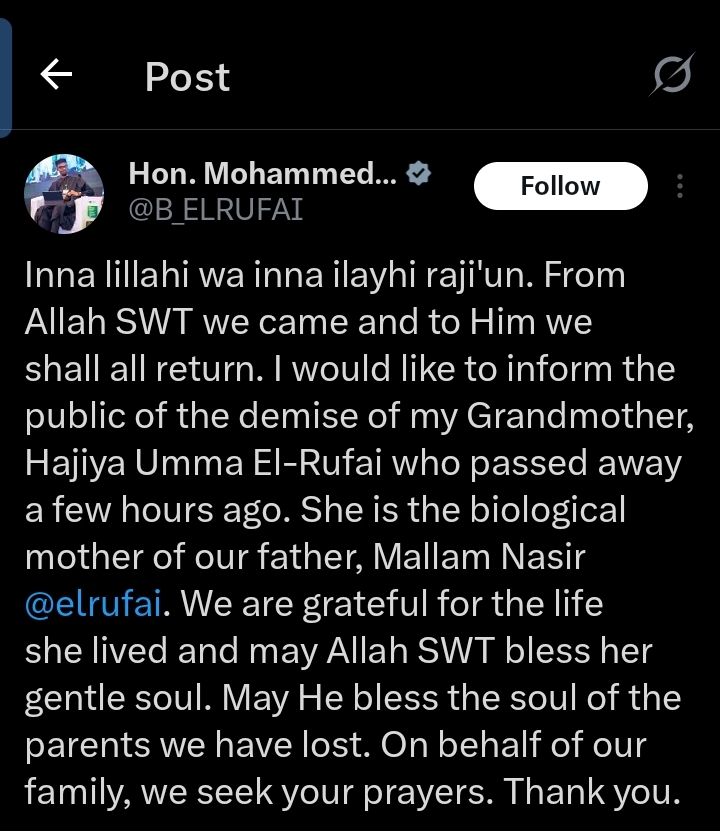View Hon. Mohammed's profile picture
The height and width of the screenshot is (831, 720).
pos(64,194)
